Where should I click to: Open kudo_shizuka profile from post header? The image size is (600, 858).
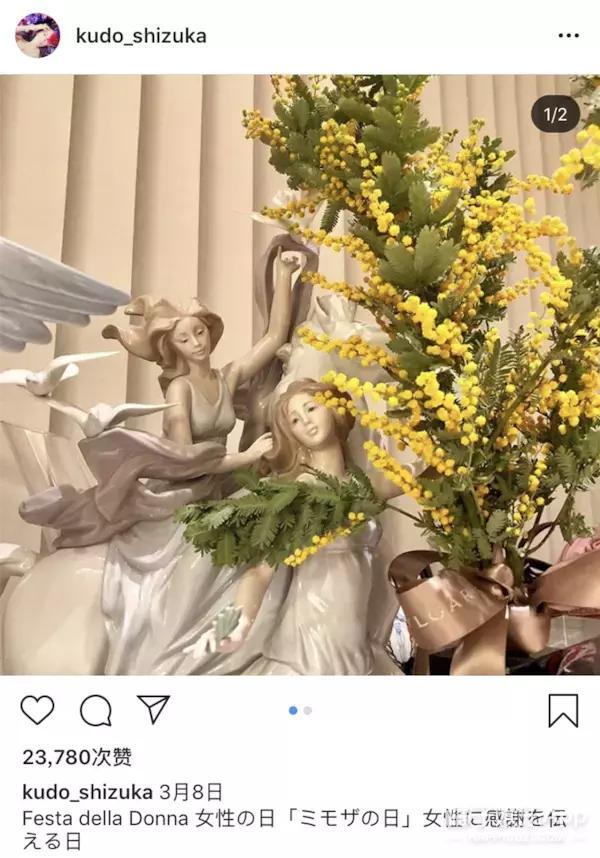(141, 36)
